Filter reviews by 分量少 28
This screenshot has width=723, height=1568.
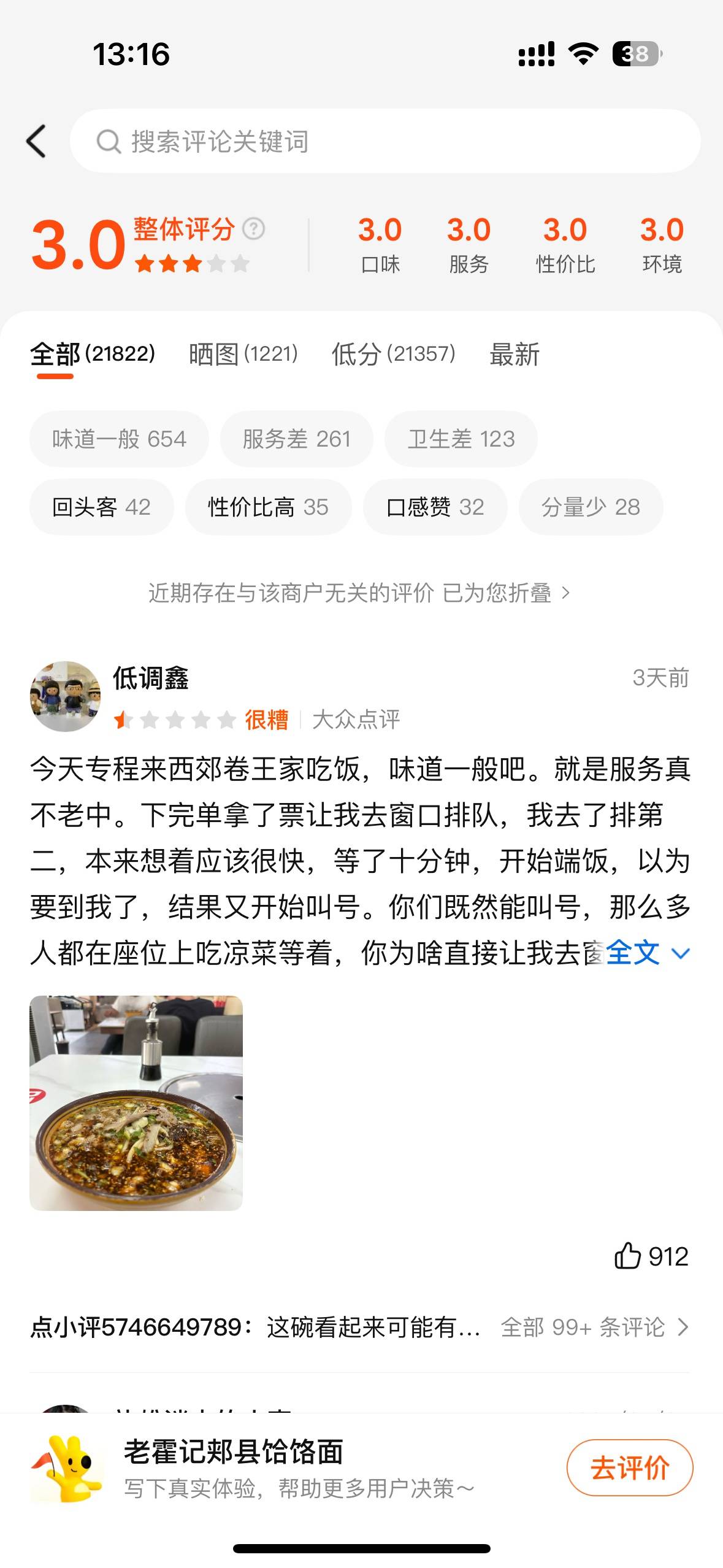(x=591, y=507)
